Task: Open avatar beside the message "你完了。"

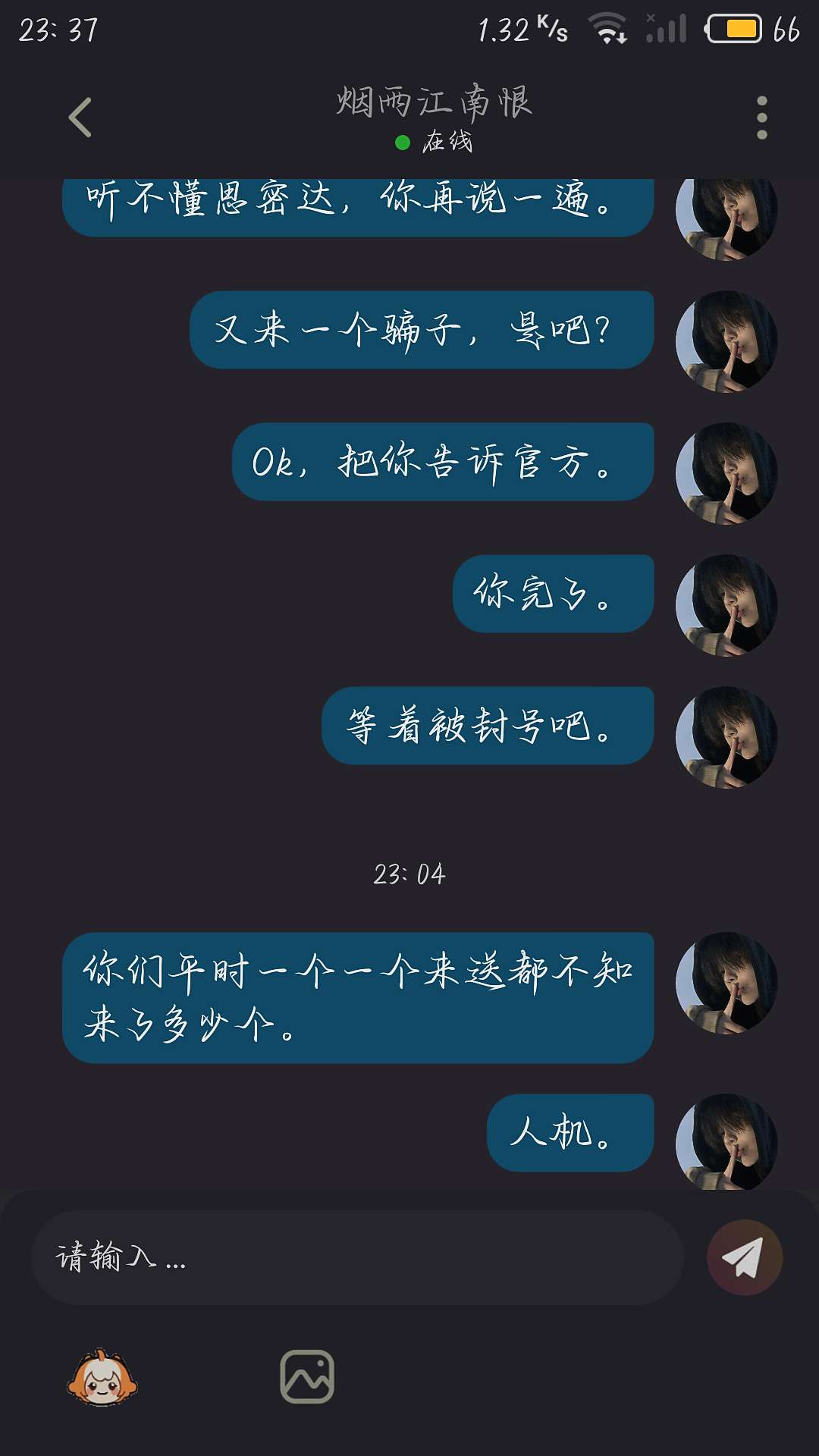Action: (x=726, y=605)
